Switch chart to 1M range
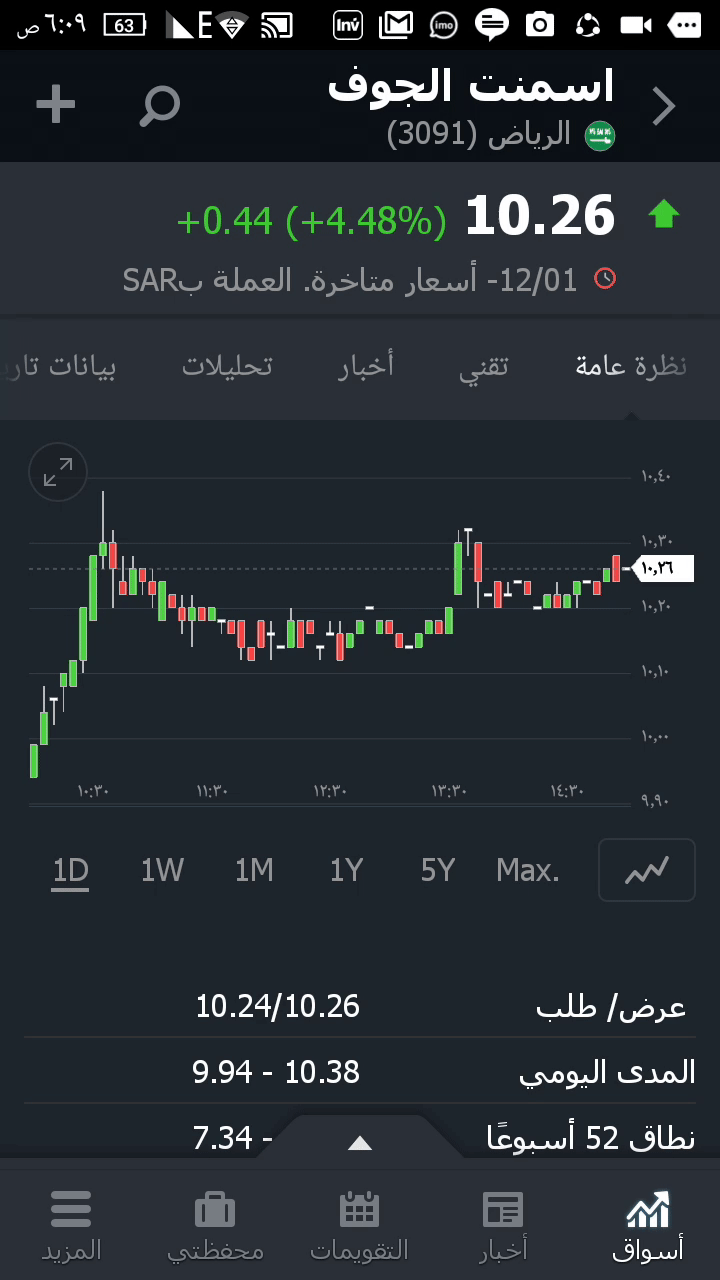720x1280 pixels. tap(254, 870)
